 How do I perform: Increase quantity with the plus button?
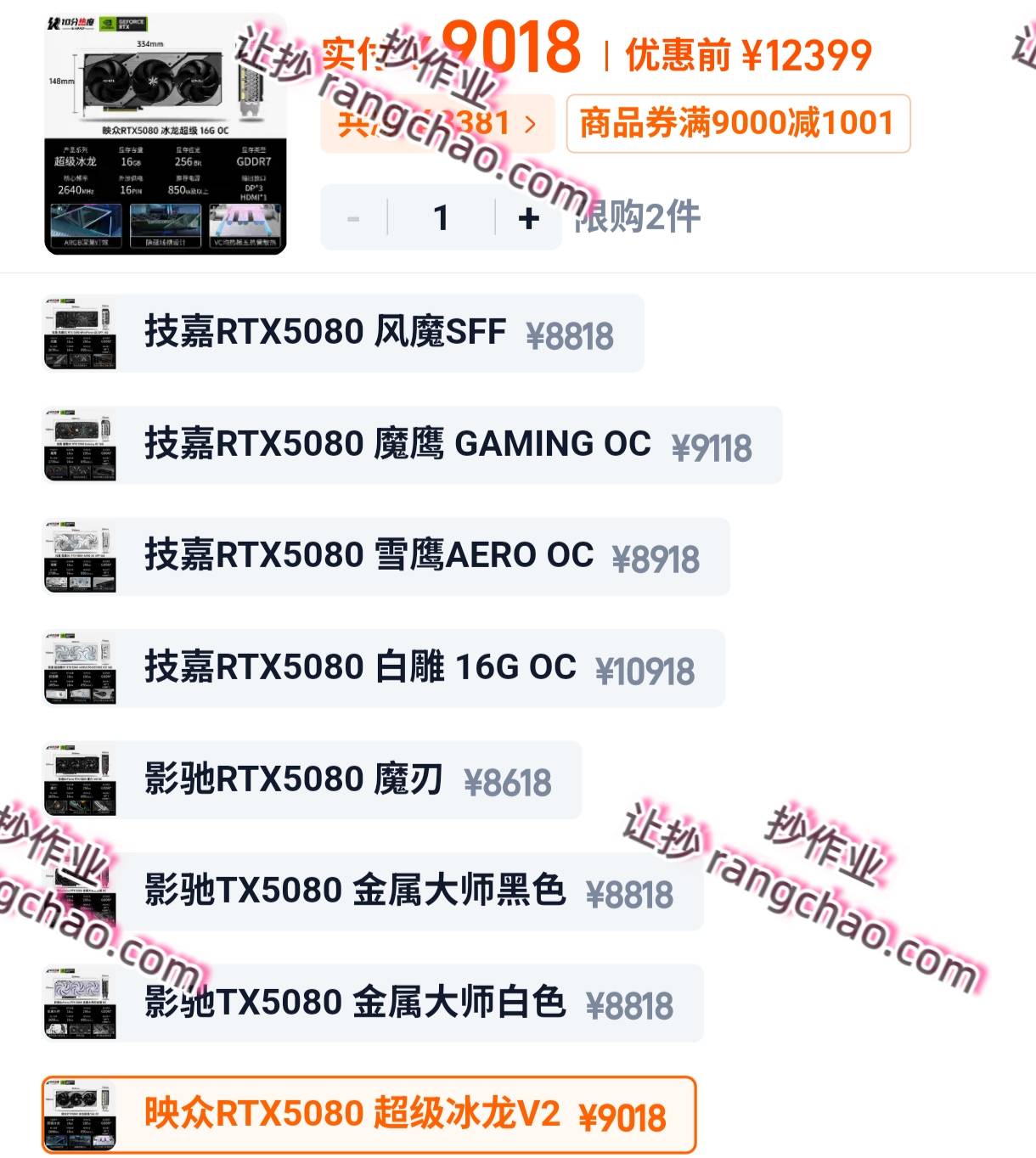coord(528,218)
